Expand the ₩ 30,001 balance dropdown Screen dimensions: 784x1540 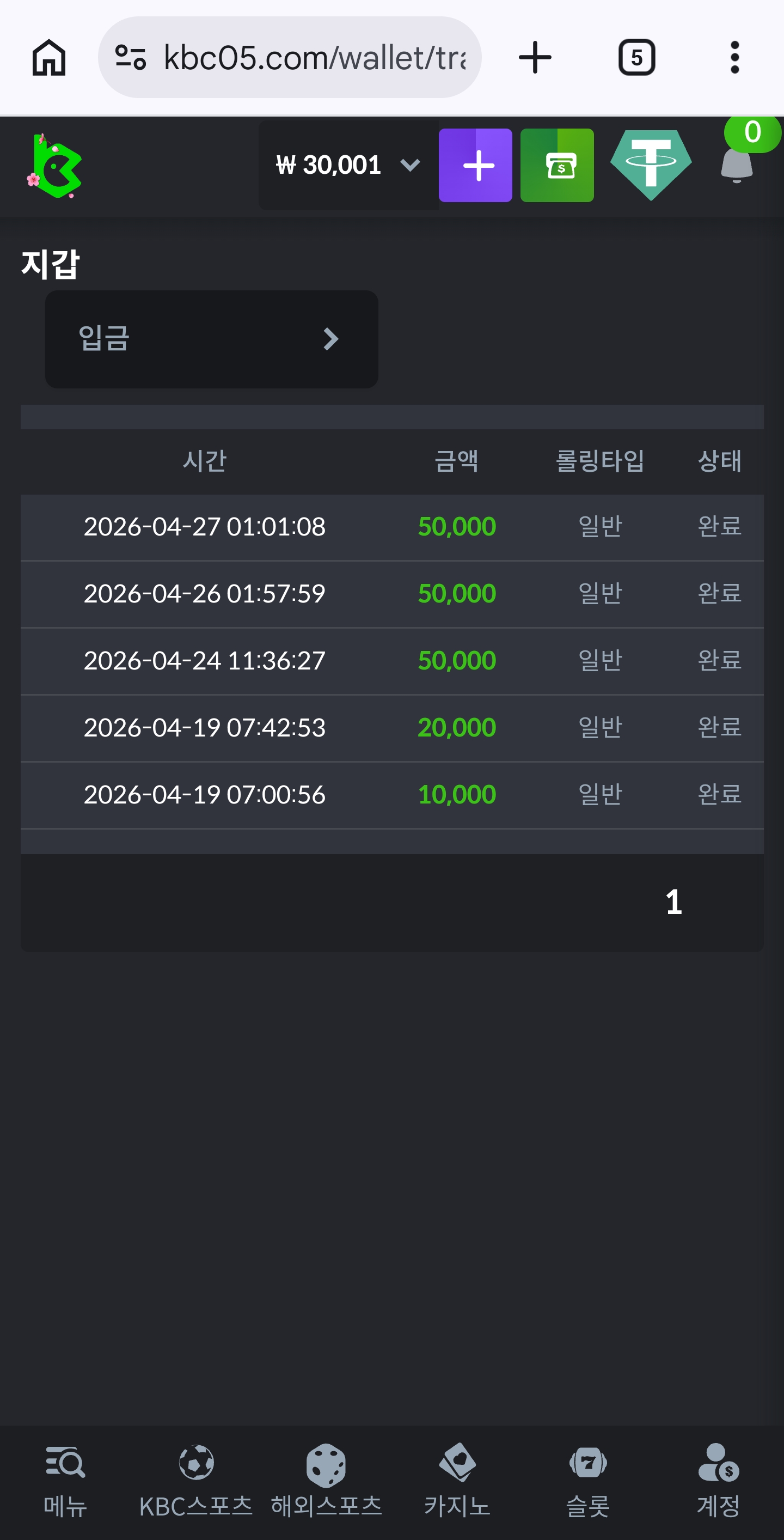click(348, 166)
